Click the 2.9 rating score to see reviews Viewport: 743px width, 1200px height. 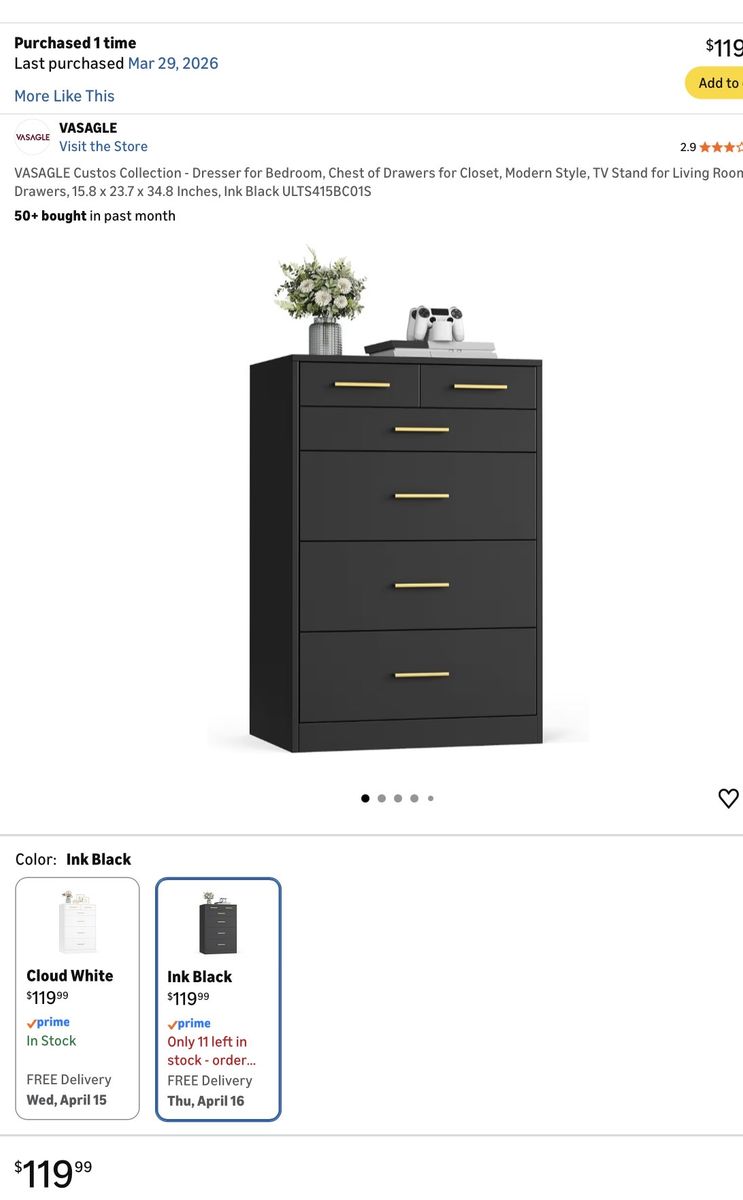[686, 146]
